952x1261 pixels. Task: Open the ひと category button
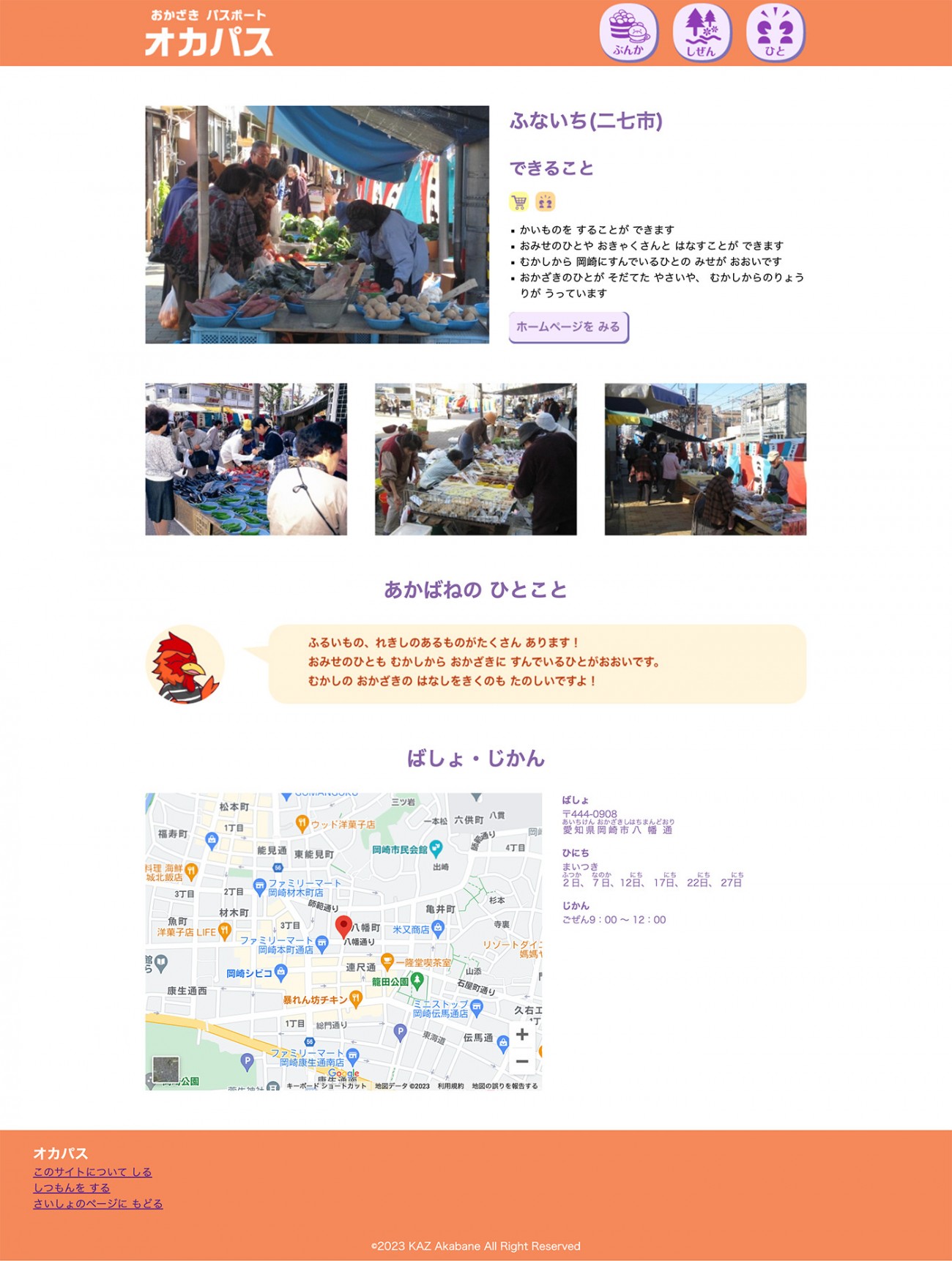click(775, 33)
